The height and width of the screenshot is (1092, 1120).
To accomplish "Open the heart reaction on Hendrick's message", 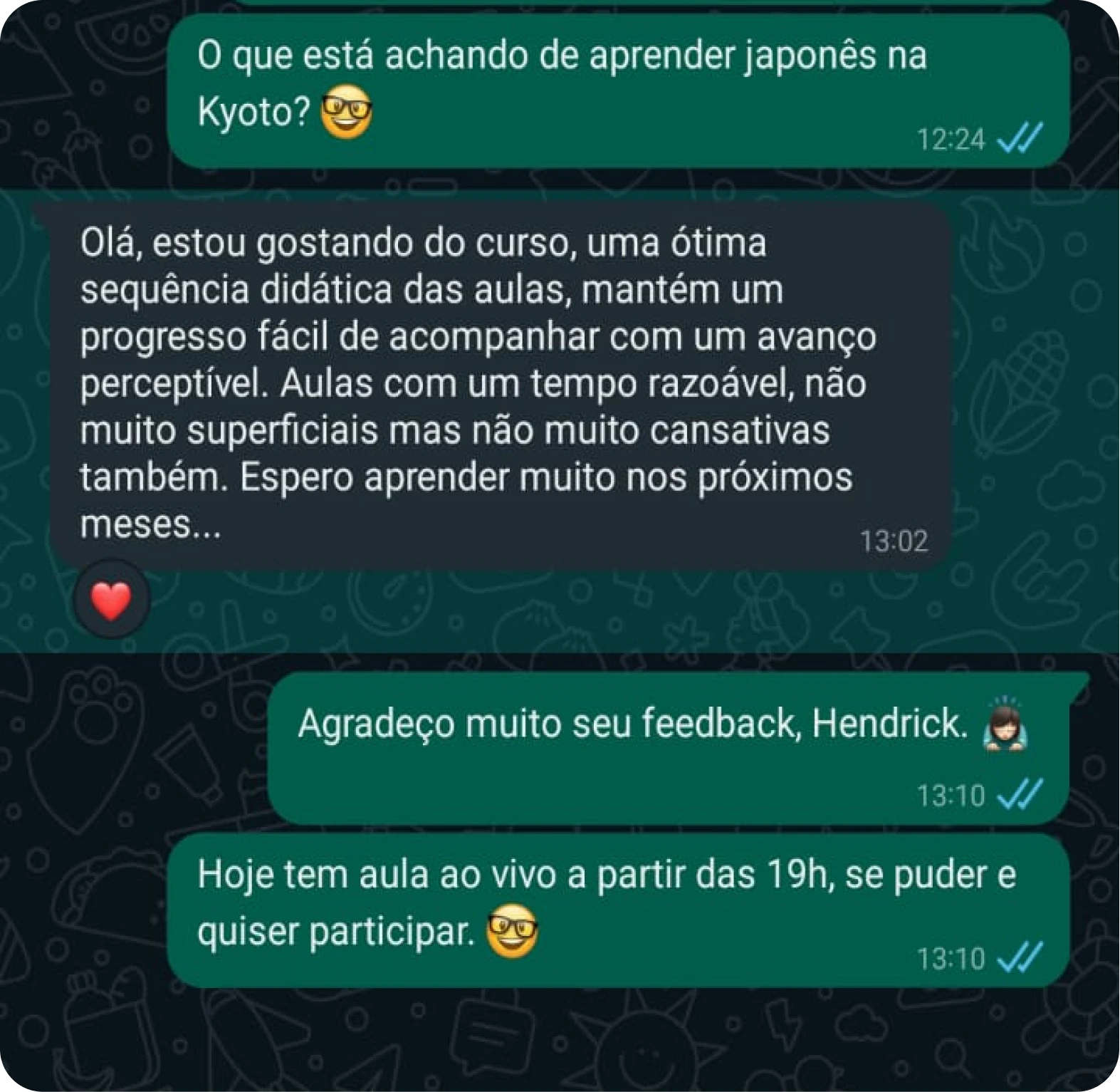I will pos(112,599).
